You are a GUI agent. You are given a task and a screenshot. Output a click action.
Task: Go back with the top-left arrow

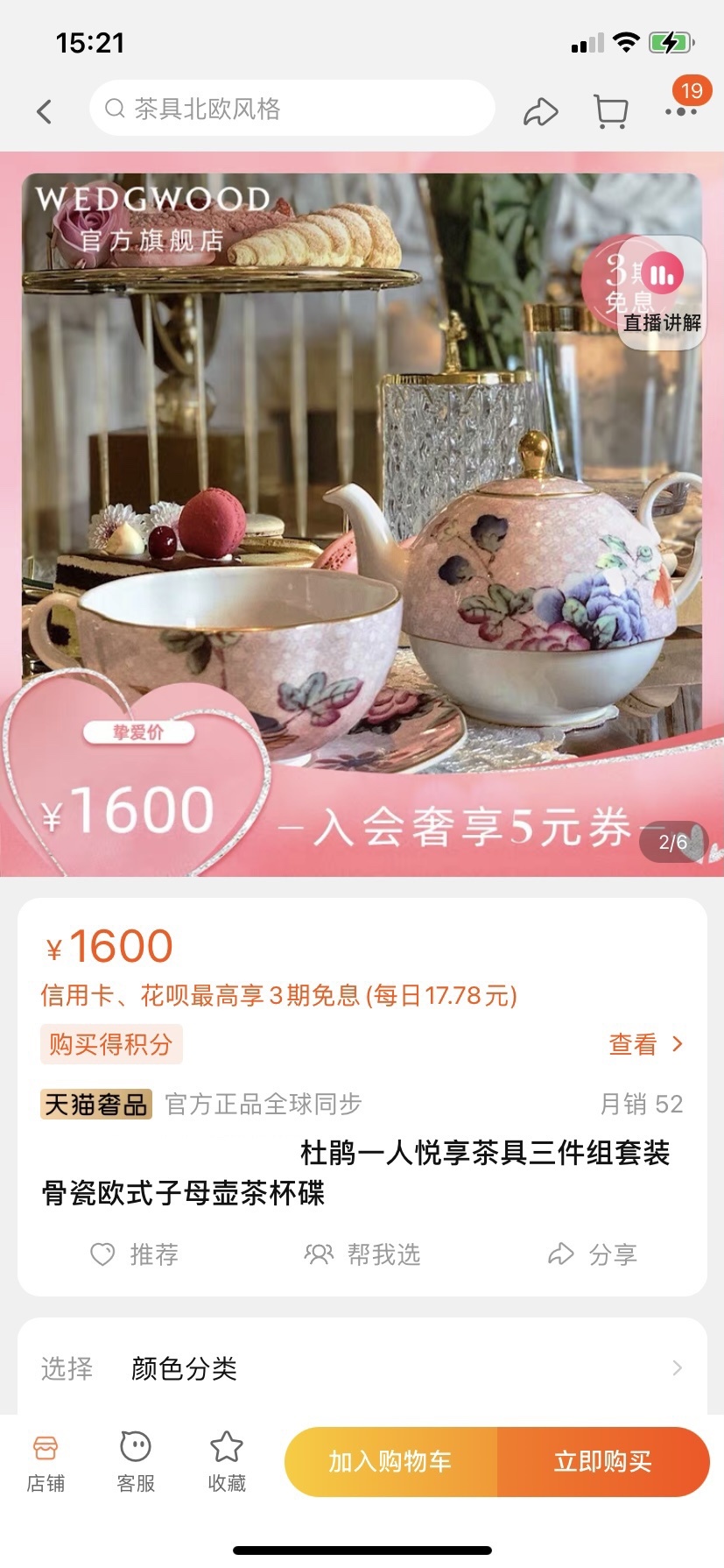[x=45, y=111]
